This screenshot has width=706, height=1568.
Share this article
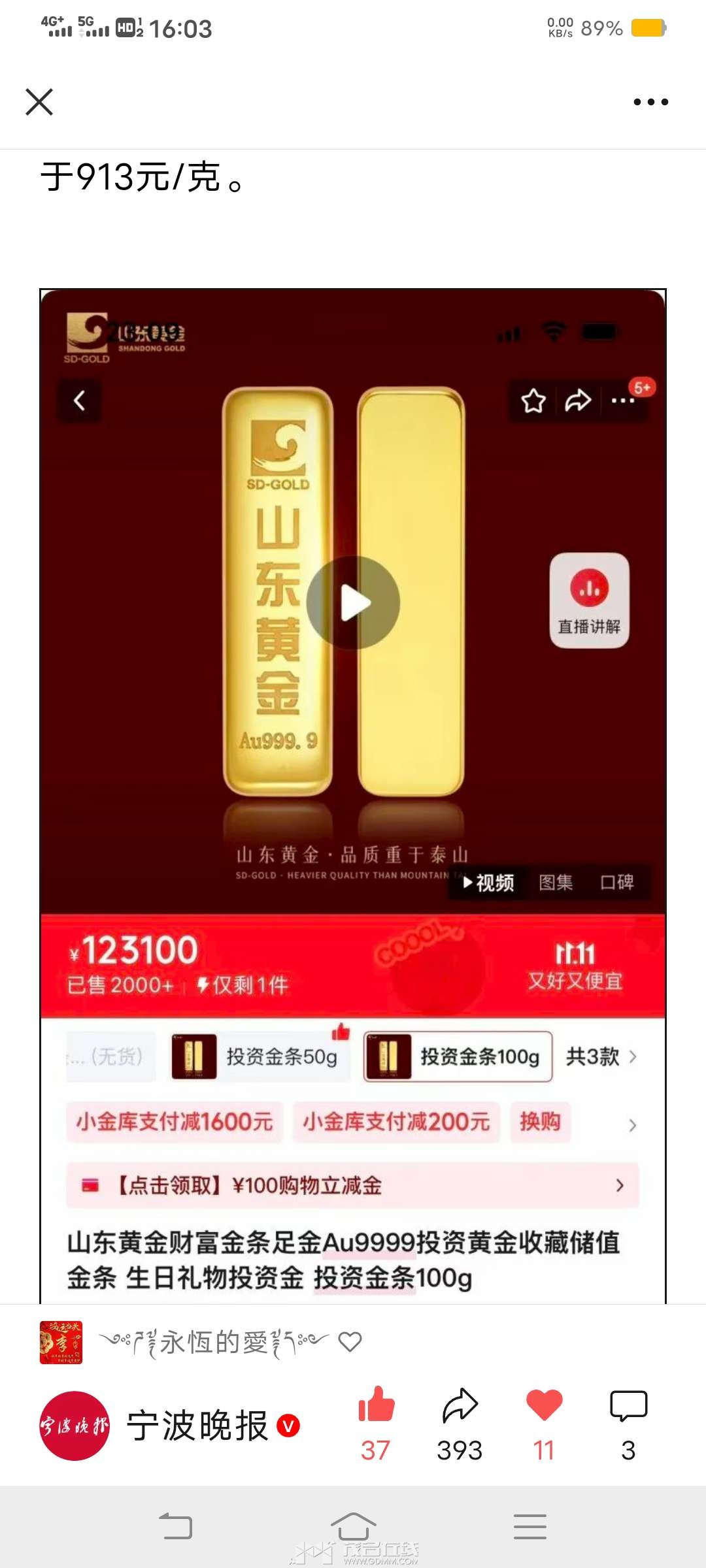(x=460, y=1405)
